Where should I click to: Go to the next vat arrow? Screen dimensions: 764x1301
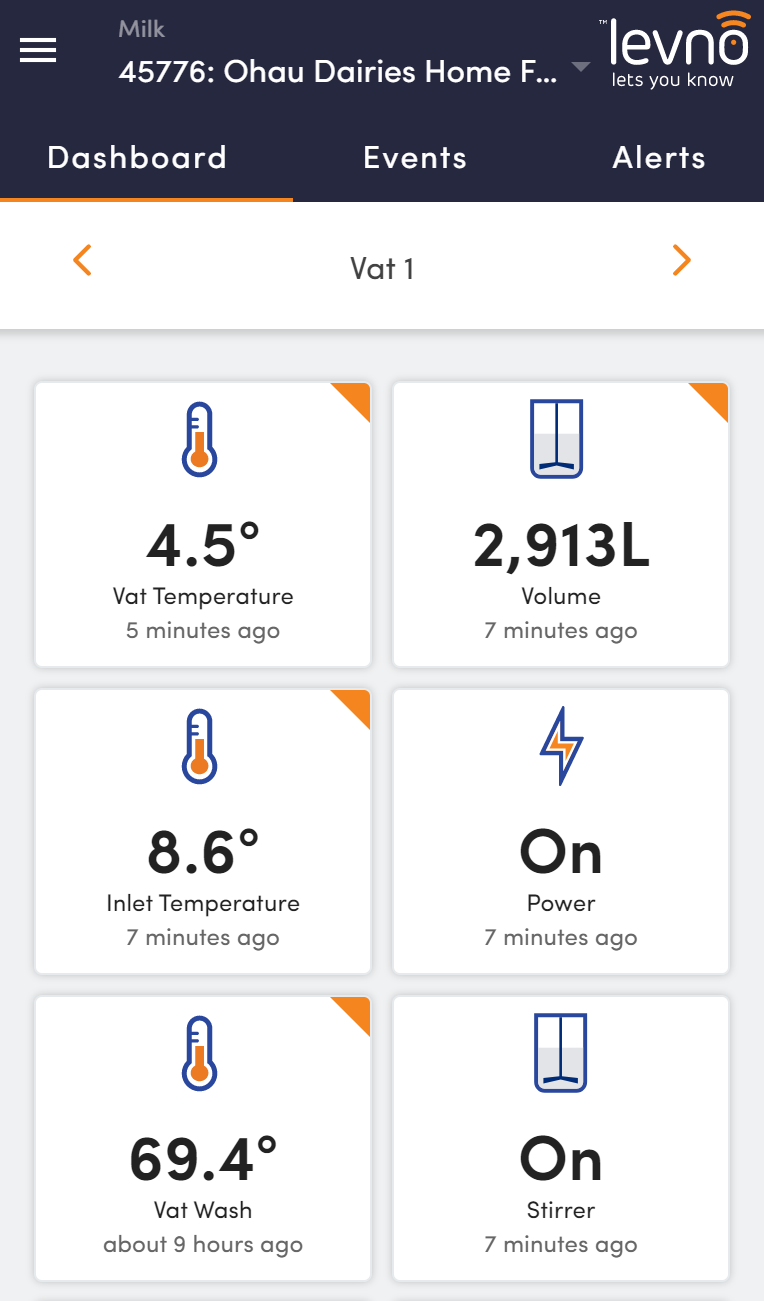tap(681, 261)
